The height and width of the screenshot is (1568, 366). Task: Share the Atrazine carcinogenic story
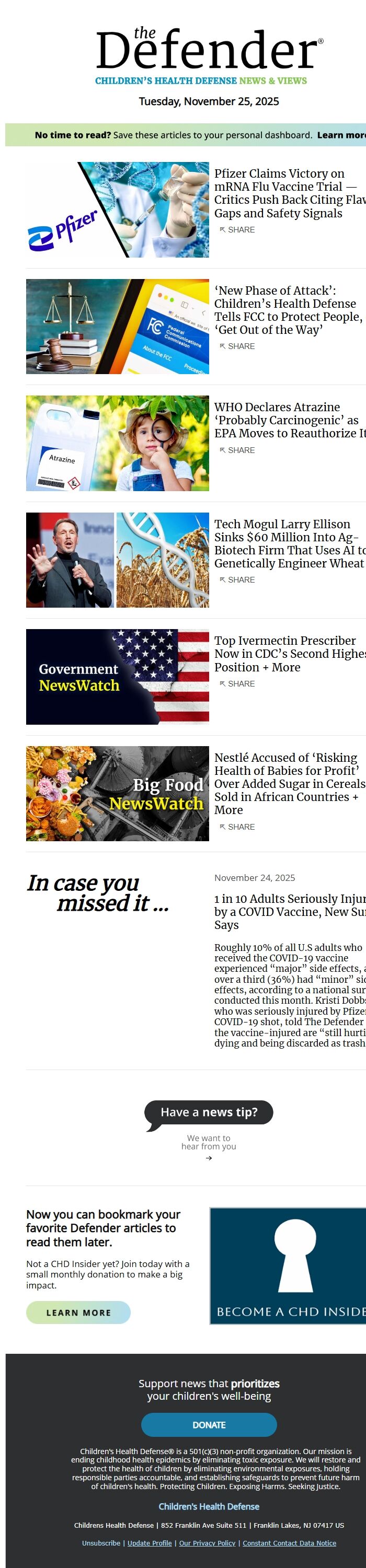tap(237, 450)
